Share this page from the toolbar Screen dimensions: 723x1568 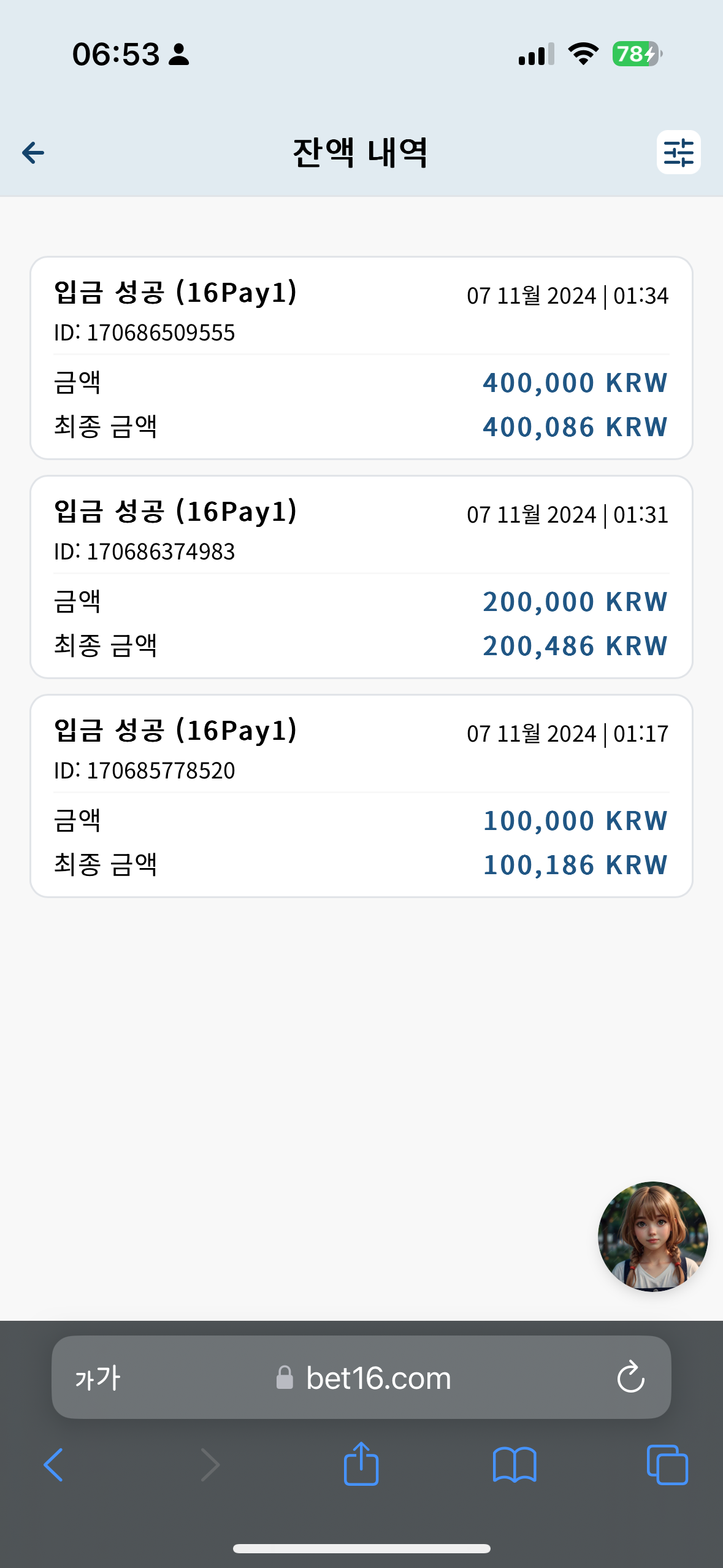click(361, 1464)
